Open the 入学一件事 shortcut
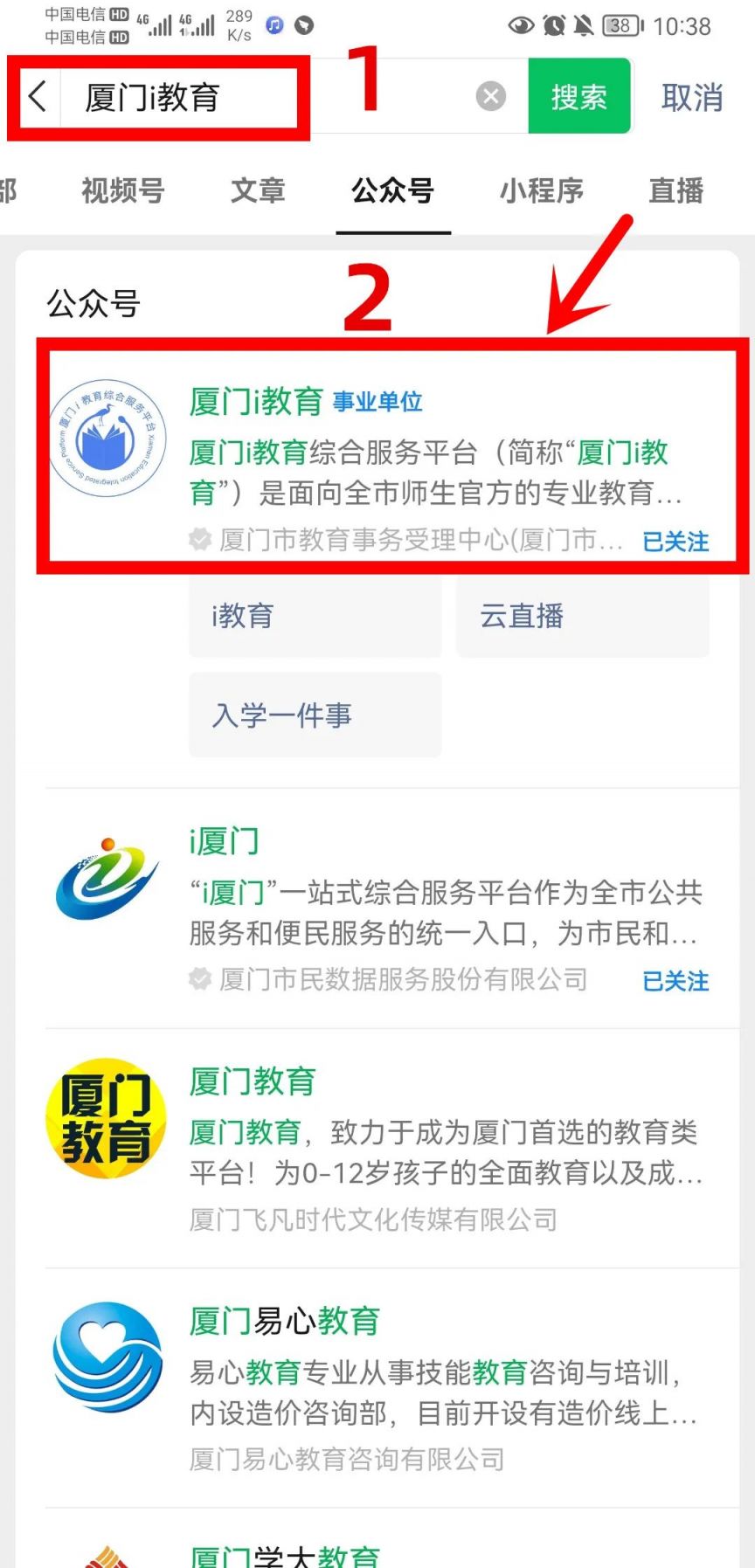The width and height of the screenshot is (755, 1568). (315, 715)
